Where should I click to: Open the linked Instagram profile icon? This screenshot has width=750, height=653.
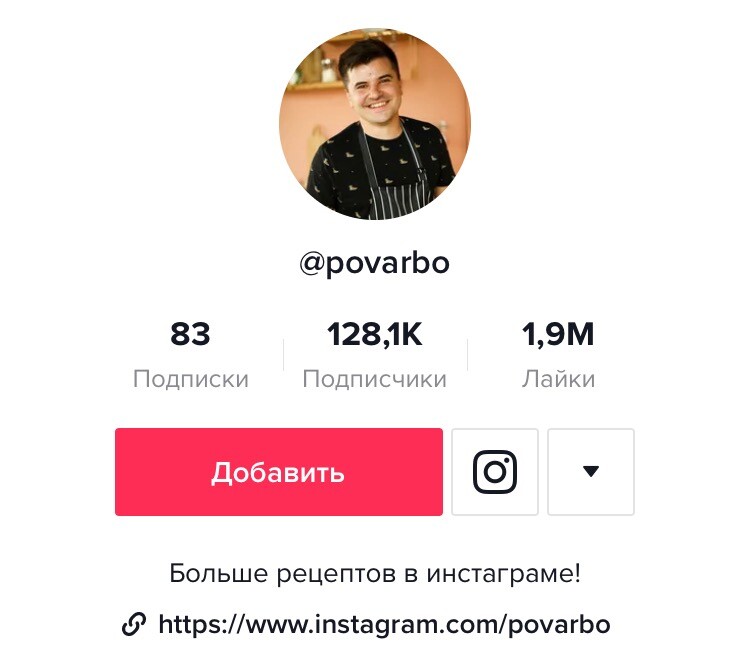coord(495,472)
